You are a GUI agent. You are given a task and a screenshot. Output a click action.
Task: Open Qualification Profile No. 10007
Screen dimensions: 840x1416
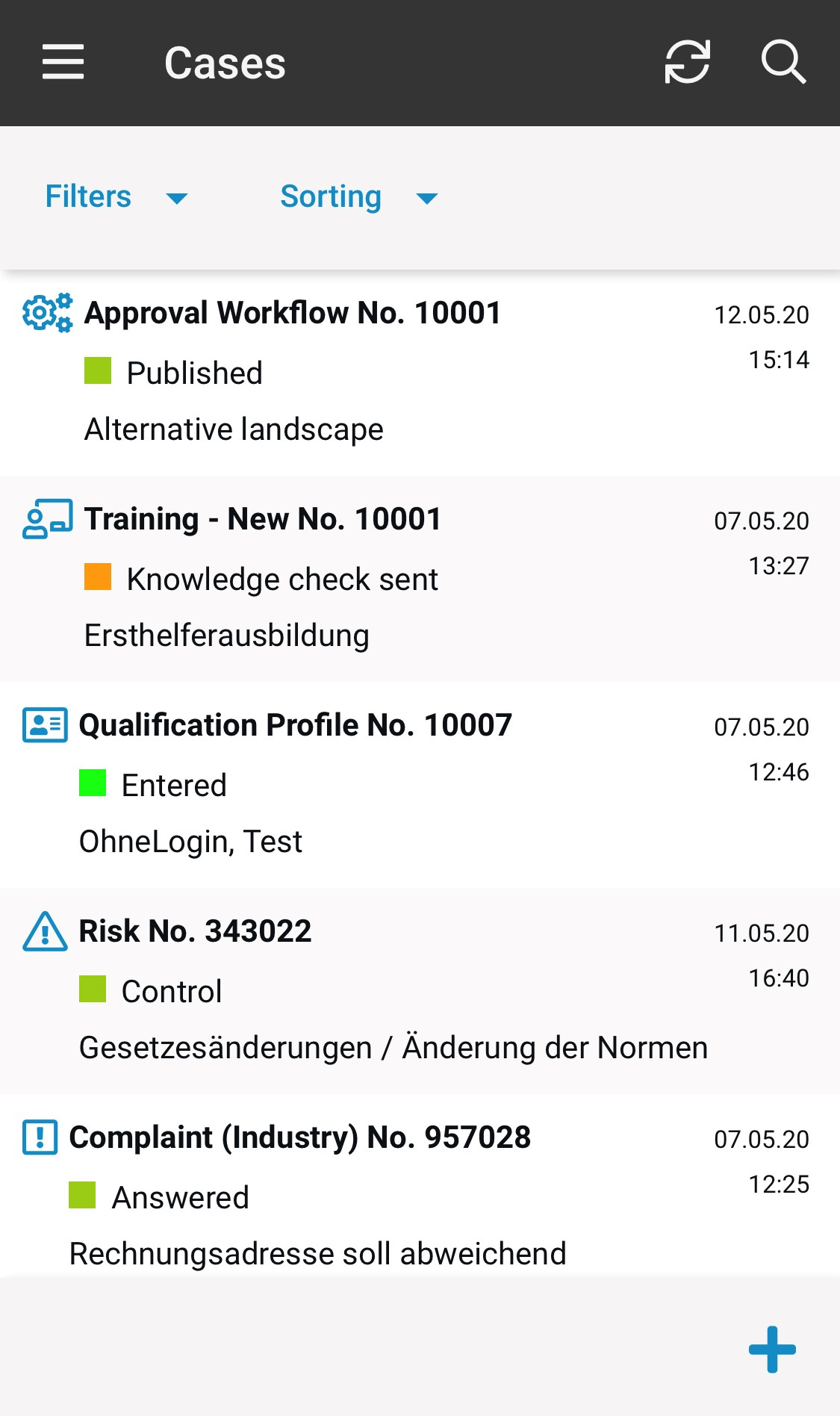tap(296, 726)
